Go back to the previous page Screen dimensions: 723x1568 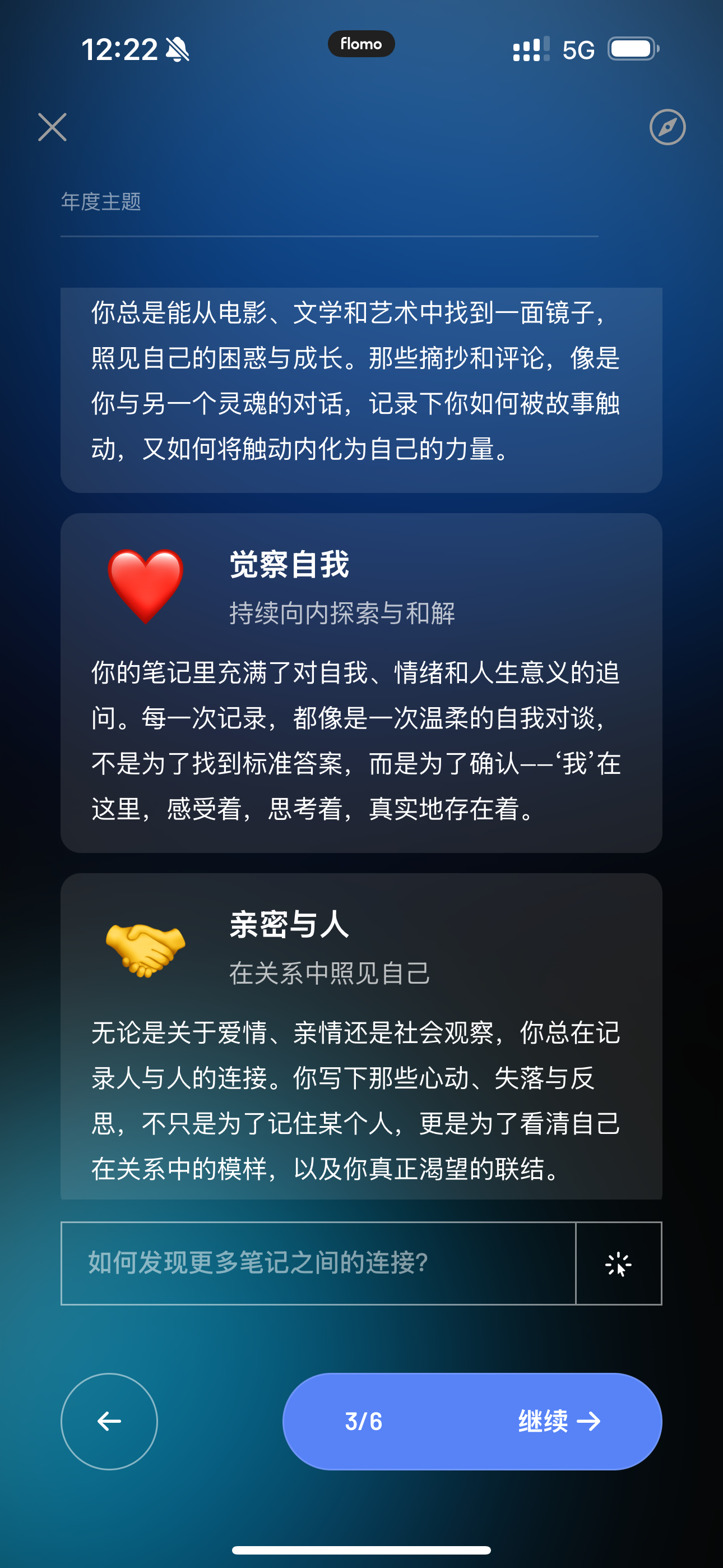[109, 1421]
